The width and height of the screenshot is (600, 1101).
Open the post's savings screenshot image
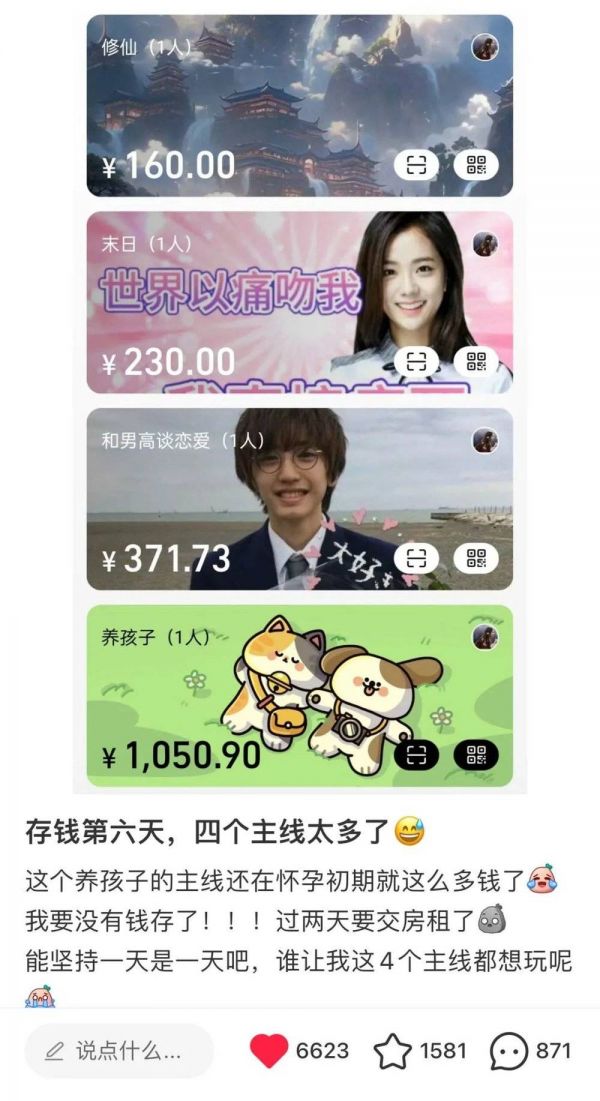pyautogui.click(x=300, y=400)
